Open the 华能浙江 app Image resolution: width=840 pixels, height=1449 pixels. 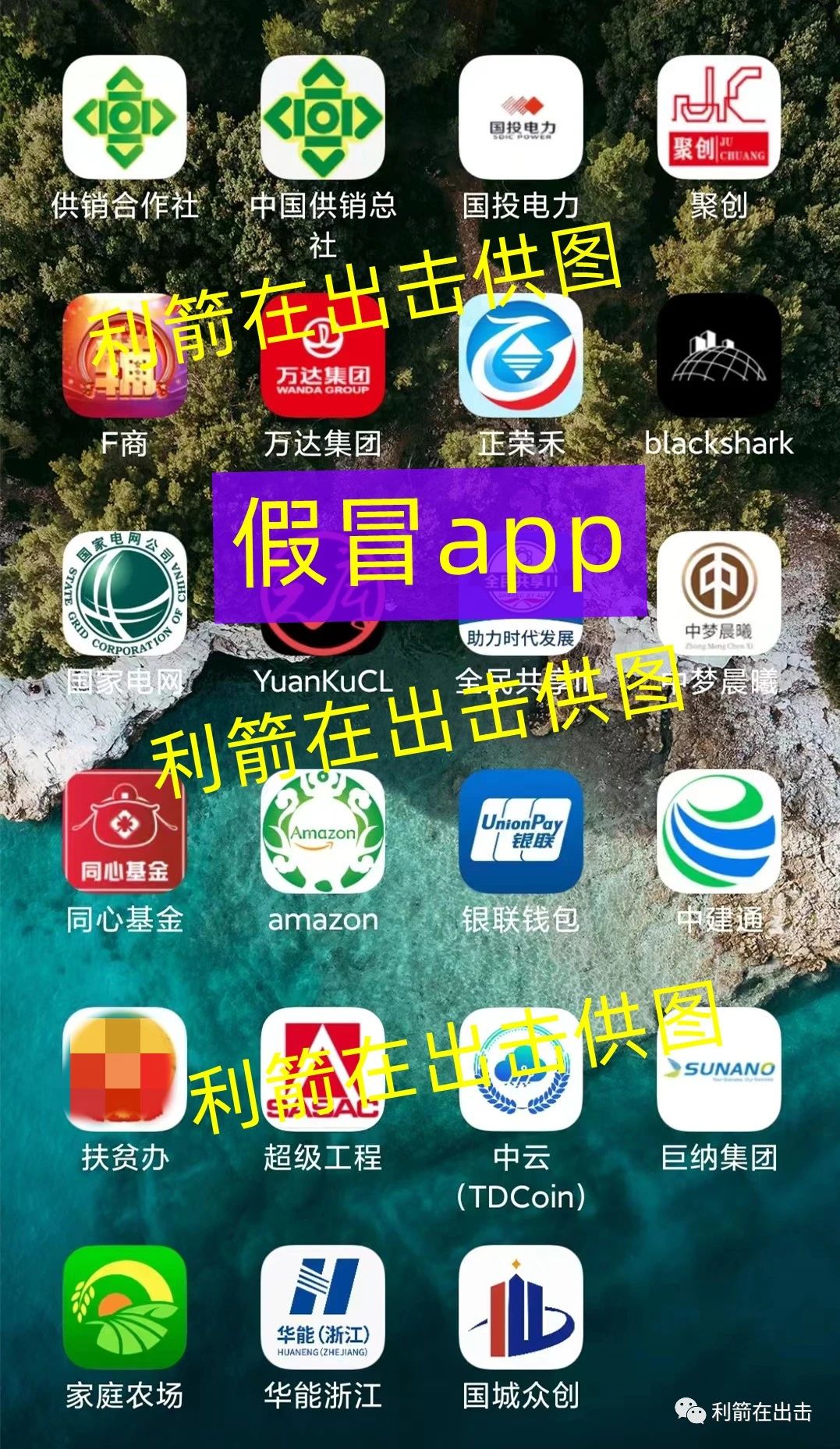point(323,1308)
